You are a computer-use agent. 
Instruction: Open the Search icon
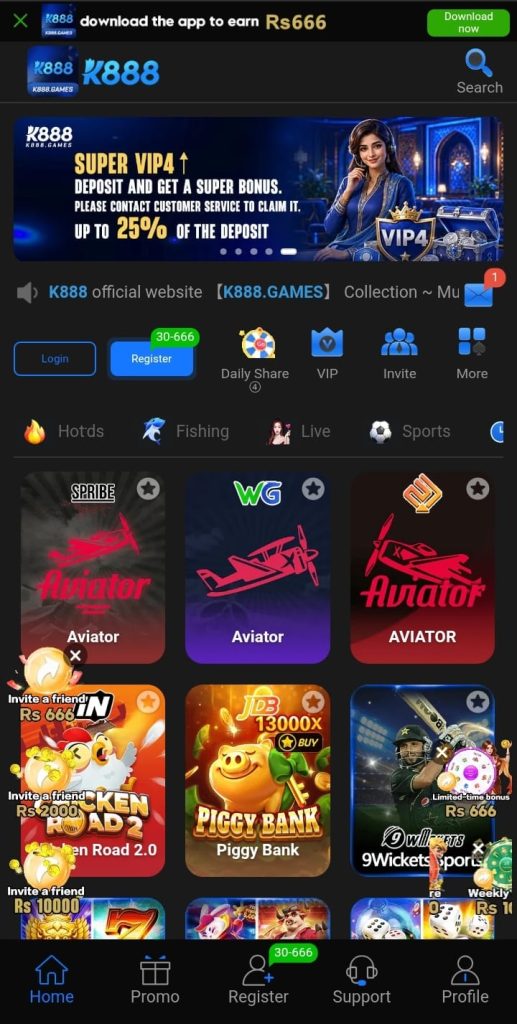(x=479, y=72)
